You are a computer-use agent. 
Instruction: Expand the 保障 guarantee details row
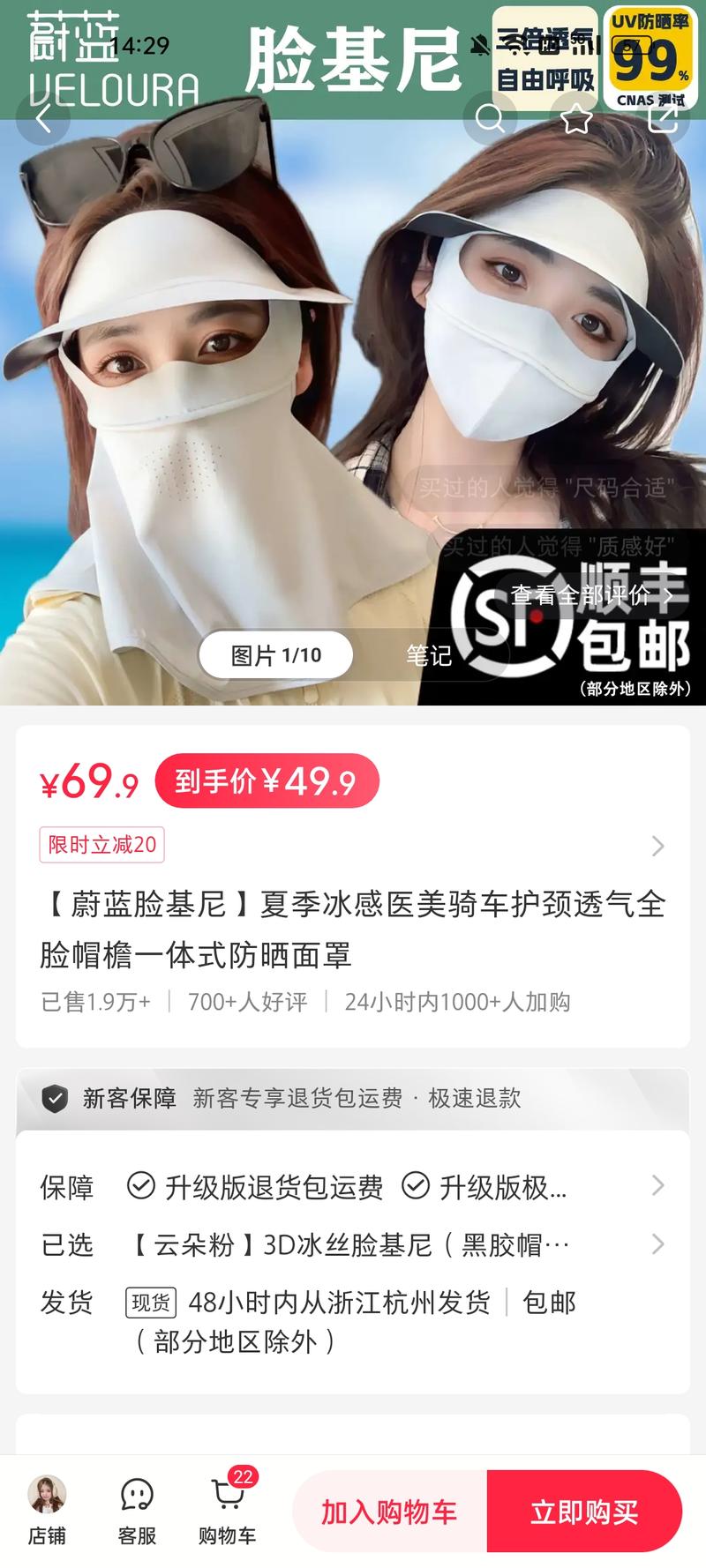pos(353,1186)
